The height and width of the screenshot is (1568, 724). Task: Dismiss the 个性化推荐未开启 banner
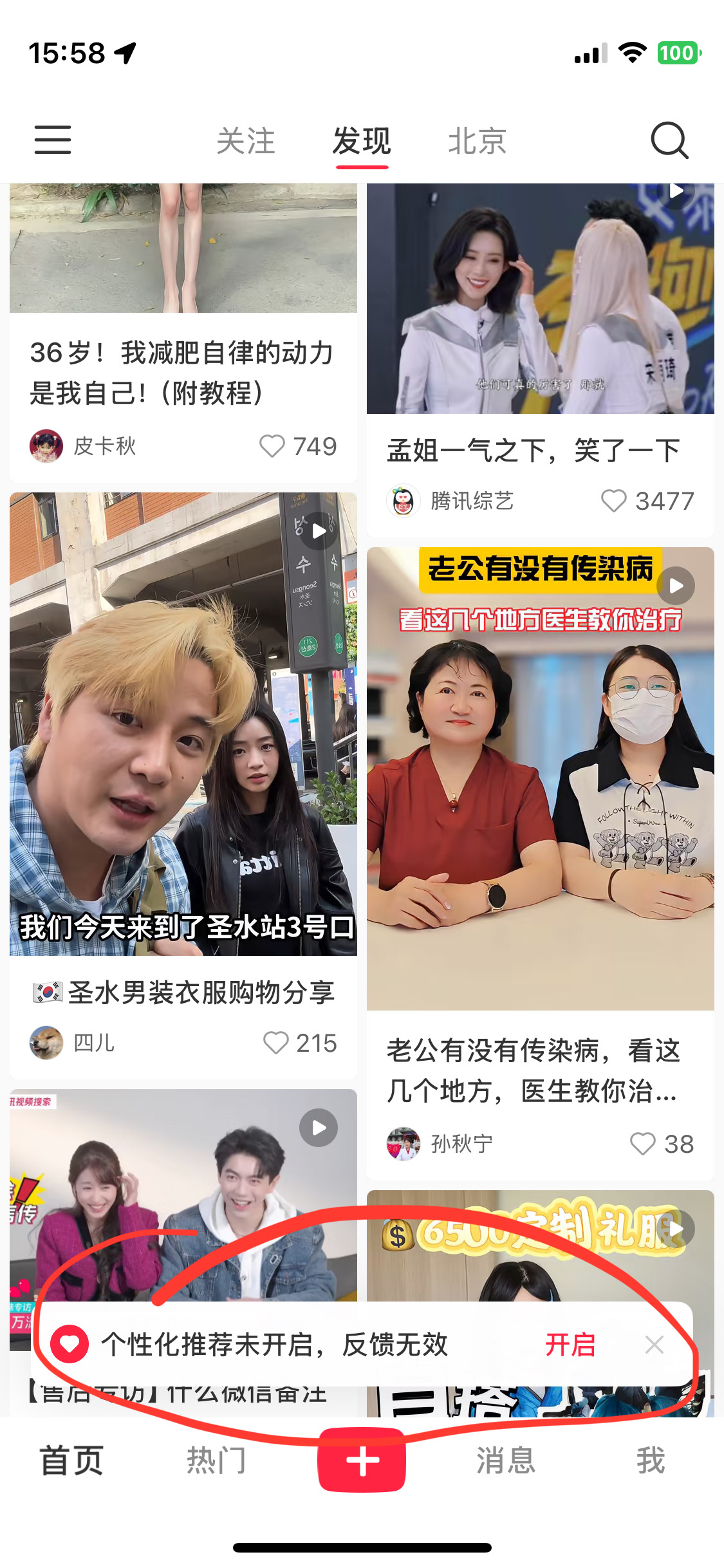point(654,1345)
